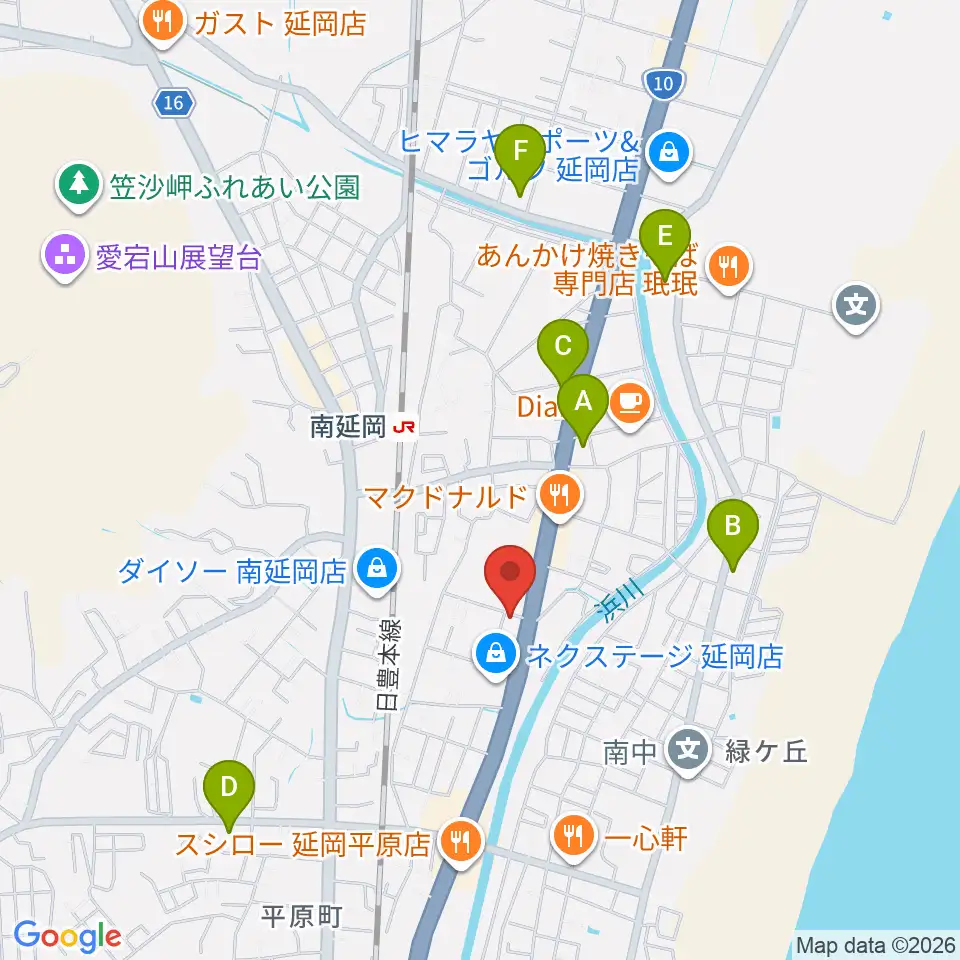The width and height of the screenshot is (960, 960).
Task: Open the Google logo link
Action: 67,936
